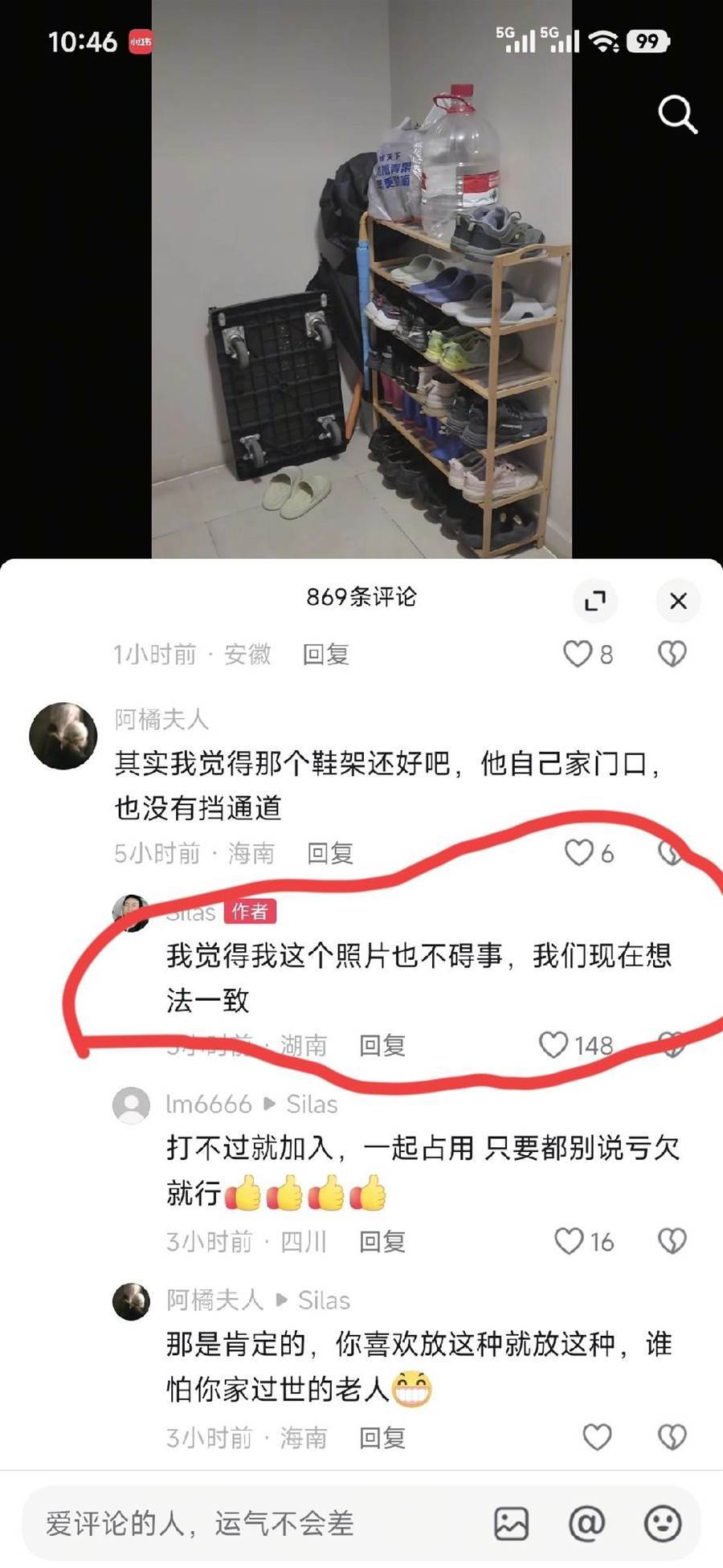The width and height of the screenshot is (723, 1568).
Task: Dislike lm6666's reply
Action: [672, 1241]
